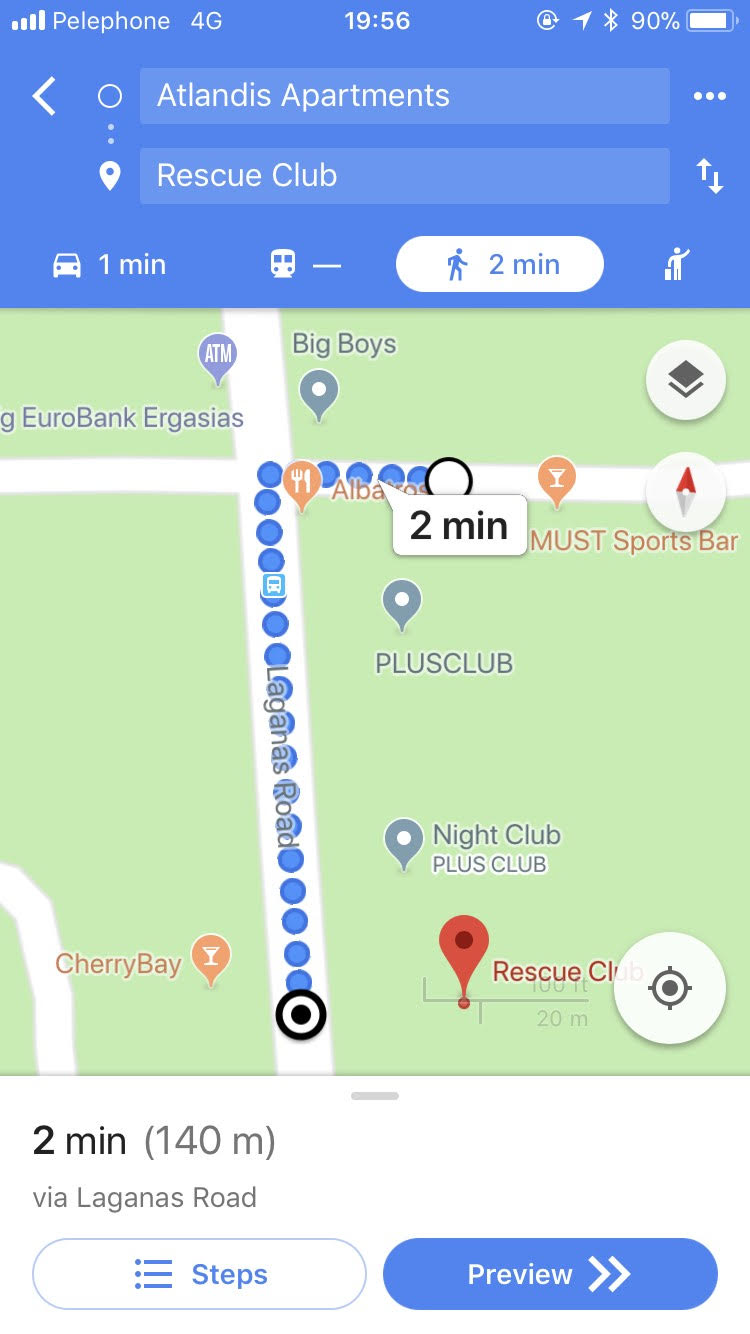The width and height of the screenshot is (750, 1334).
Task: Swap the start and destination
Action: click(x=709, y=176)
